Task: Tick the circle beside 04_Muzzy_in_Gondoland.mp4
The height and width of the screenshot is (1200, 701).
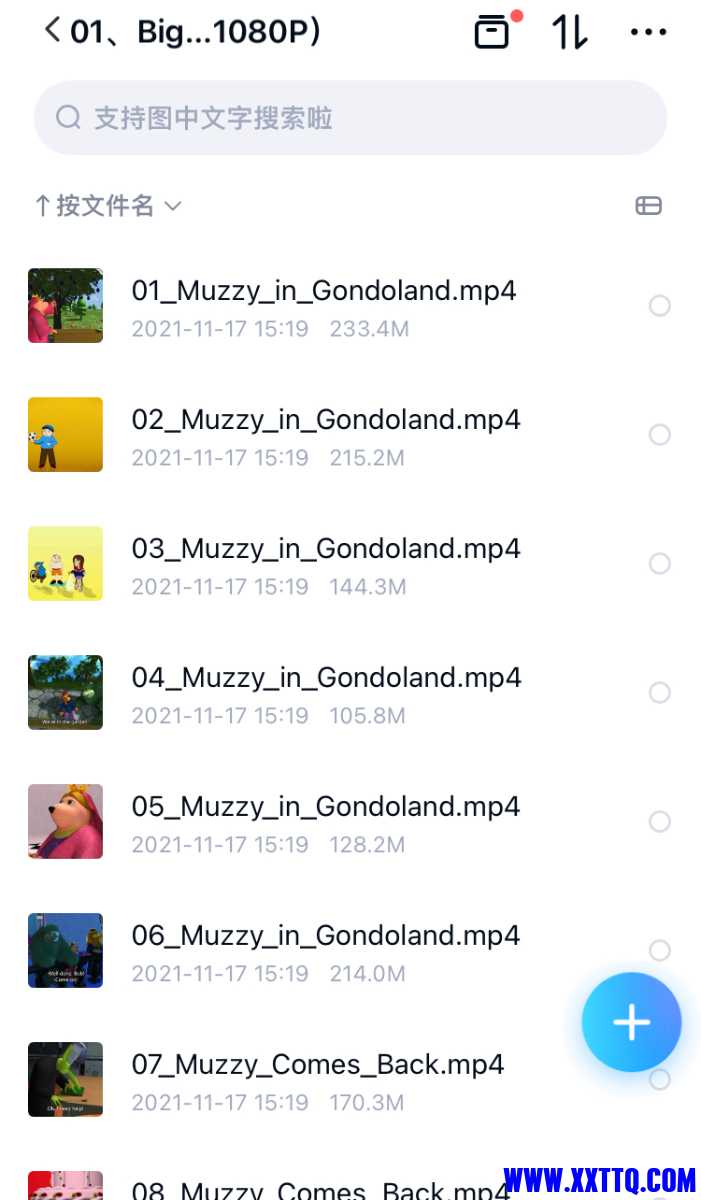Action: click(659, 693)
